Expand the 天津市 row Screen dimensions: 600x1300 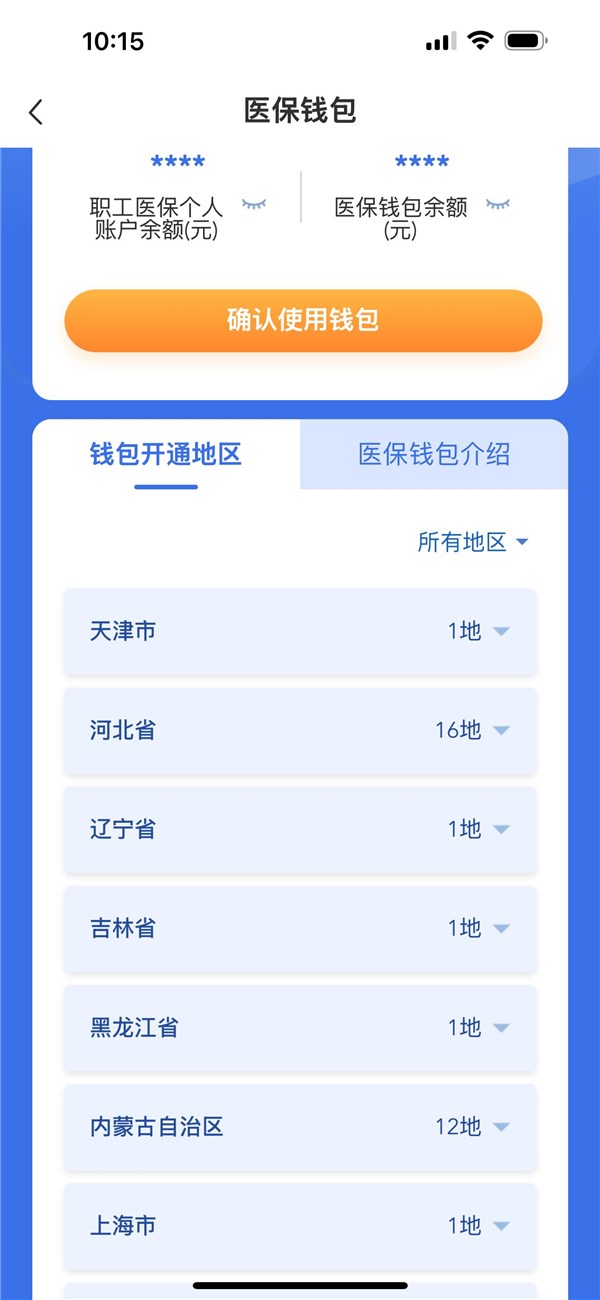(x=300, y=631)
